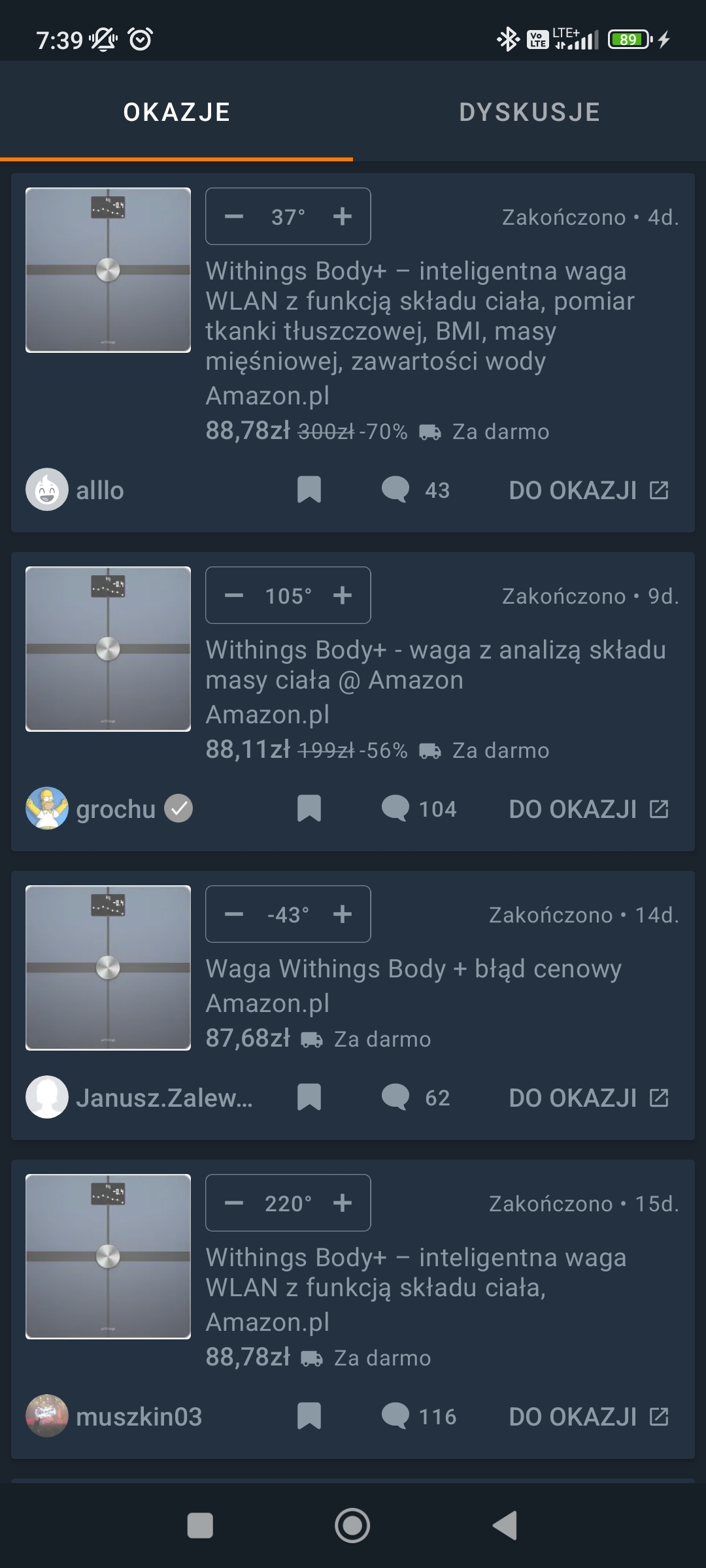Go to grochu's deal via DO OKAZJI
Image resolution: width=706 pixels, height=1568 pixels.
588,809
